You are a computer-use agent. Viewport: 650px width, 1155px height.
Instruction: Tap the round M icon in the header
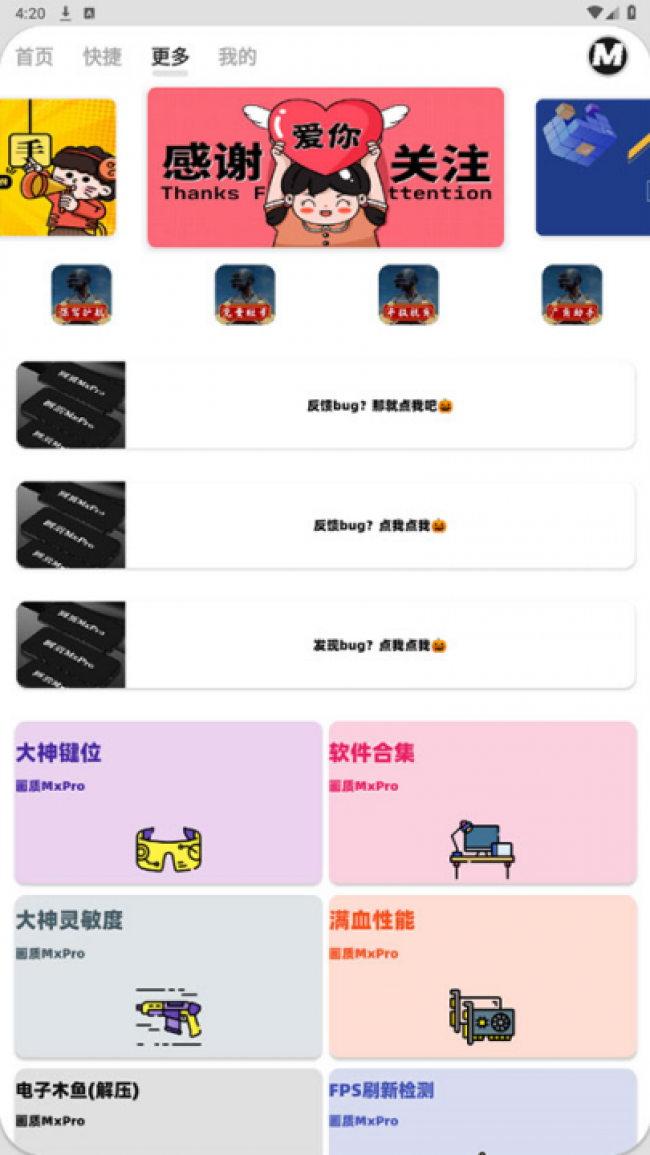pyautogui.click(x=607, y=57)
